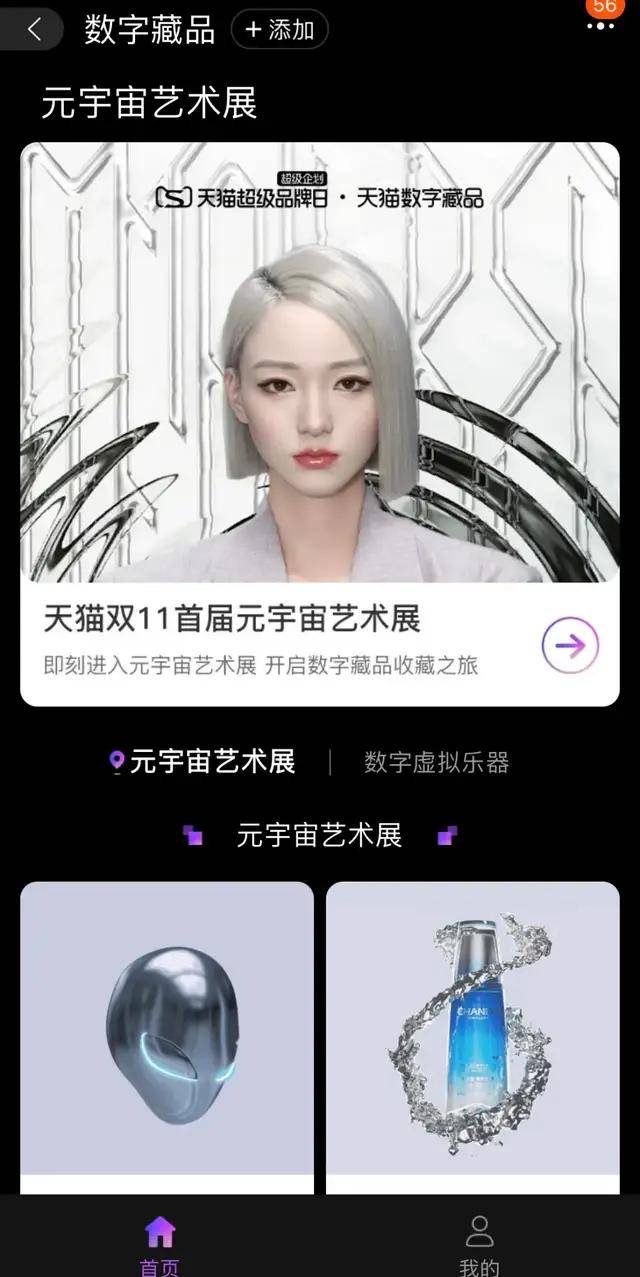Tap the purple arrow to enter exhibition
This screenshot has width=640, height=1277.
click(570, 646)
